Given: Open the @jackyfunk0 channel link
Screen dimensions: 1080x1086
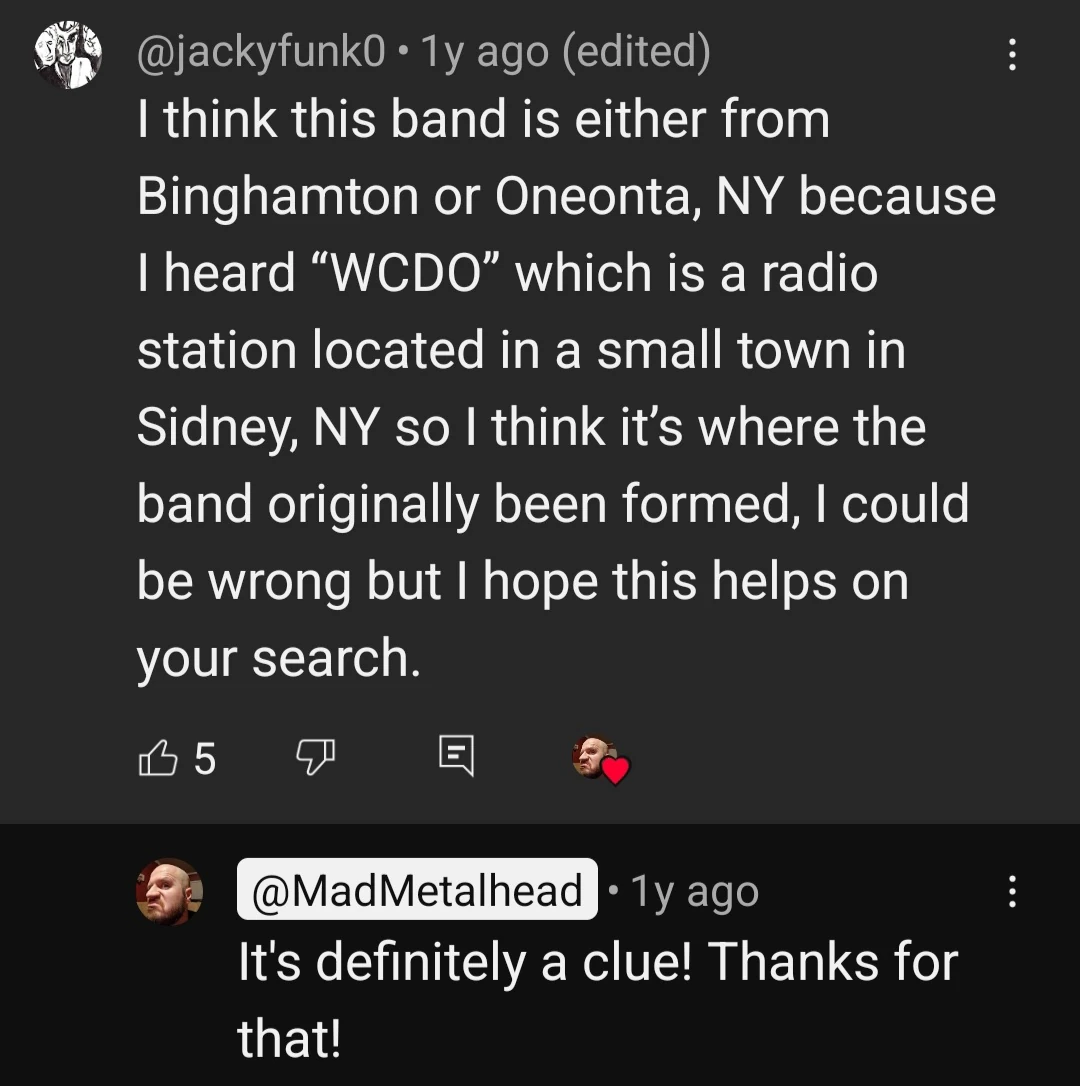Looking at the screenshot, I should (x=259, y=53).
